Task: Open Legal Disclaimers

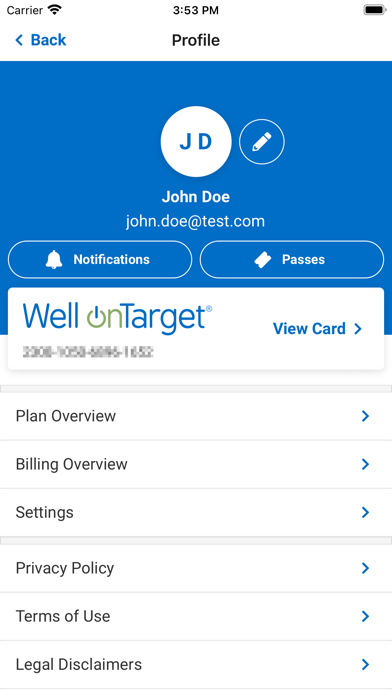Action: coord(196,664)
